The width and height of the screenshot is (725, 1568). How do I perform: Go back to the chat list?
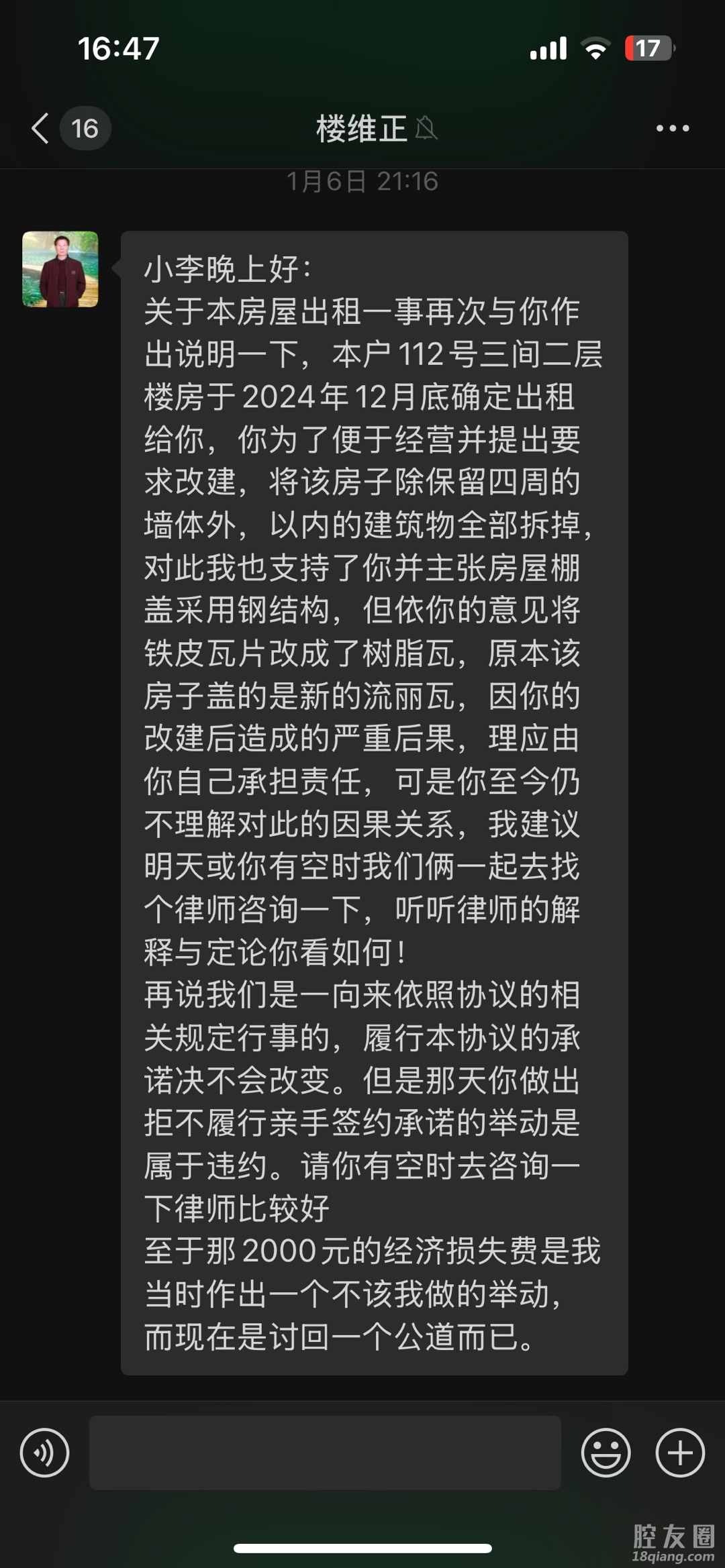(x=42, y=128)
